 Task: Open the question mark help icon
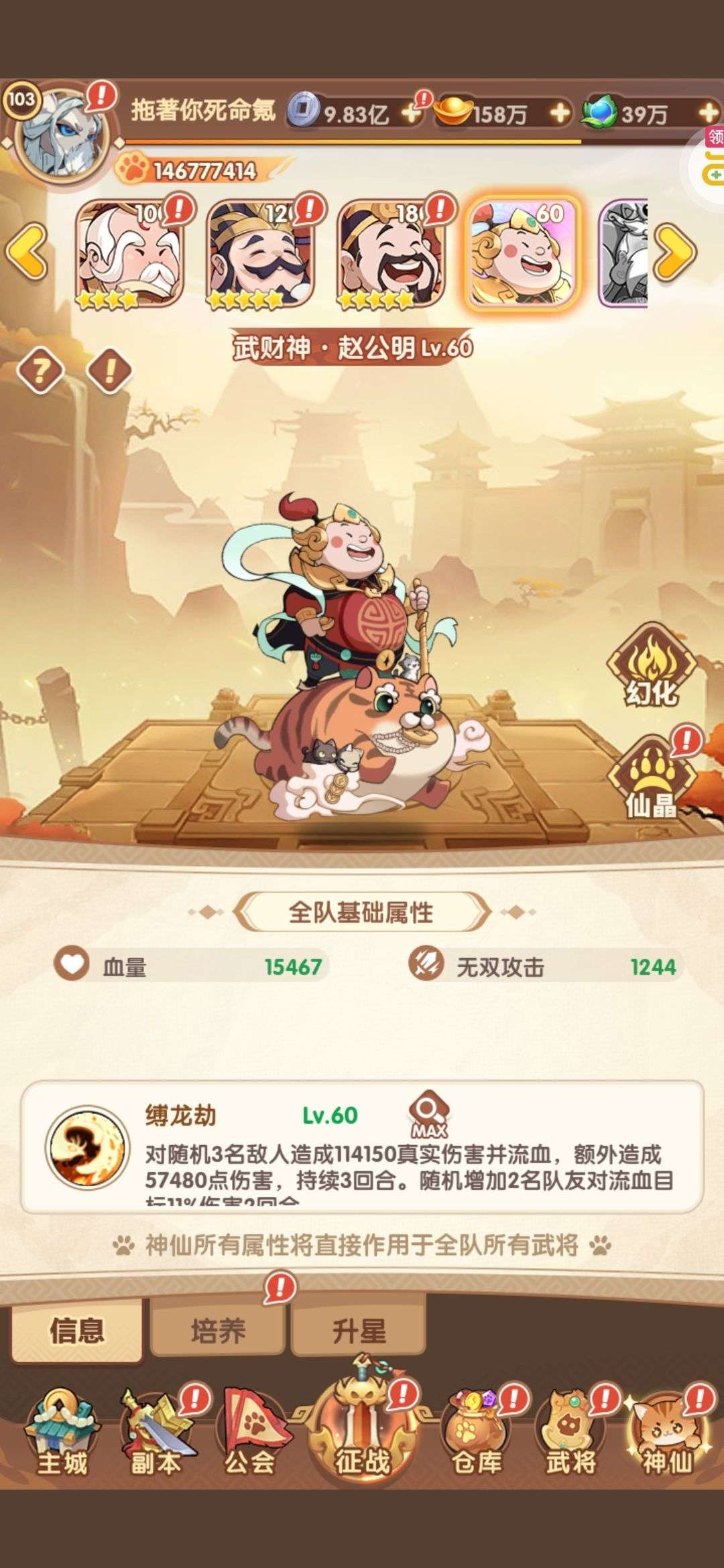tap(40, 370)
